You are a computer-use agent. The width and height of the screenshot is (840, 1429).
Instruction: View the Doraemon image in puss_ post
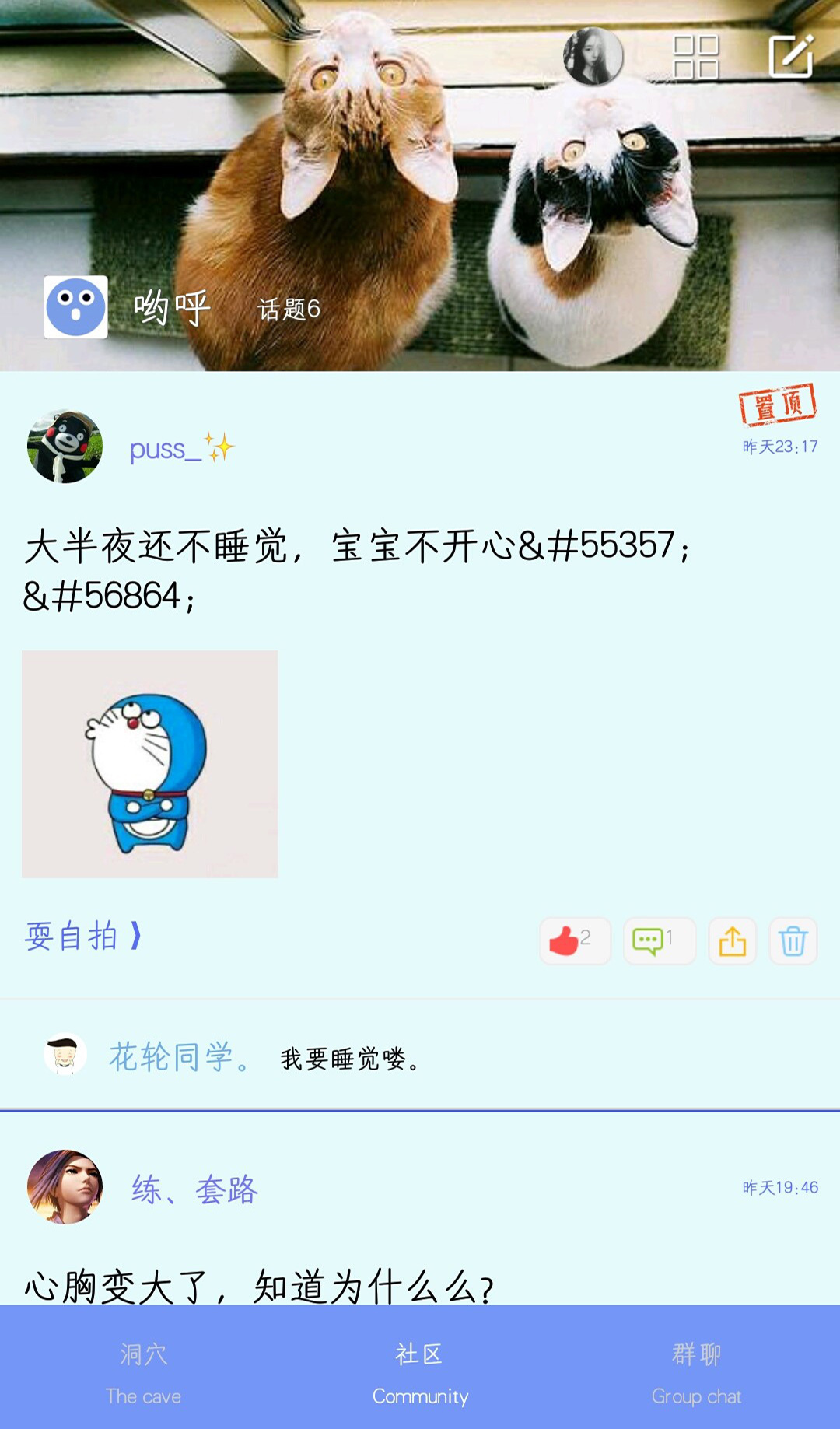point(150,764)
